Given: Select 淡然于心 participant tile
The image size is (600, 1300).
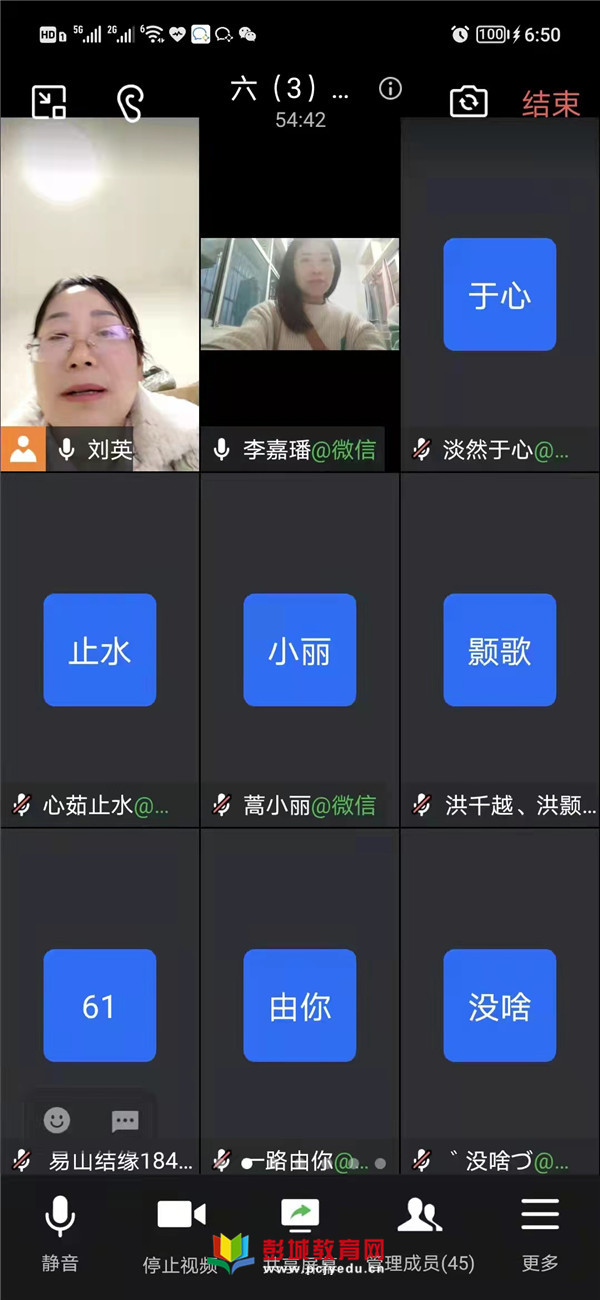Looking at the screenshot, I should click(499, 294).
